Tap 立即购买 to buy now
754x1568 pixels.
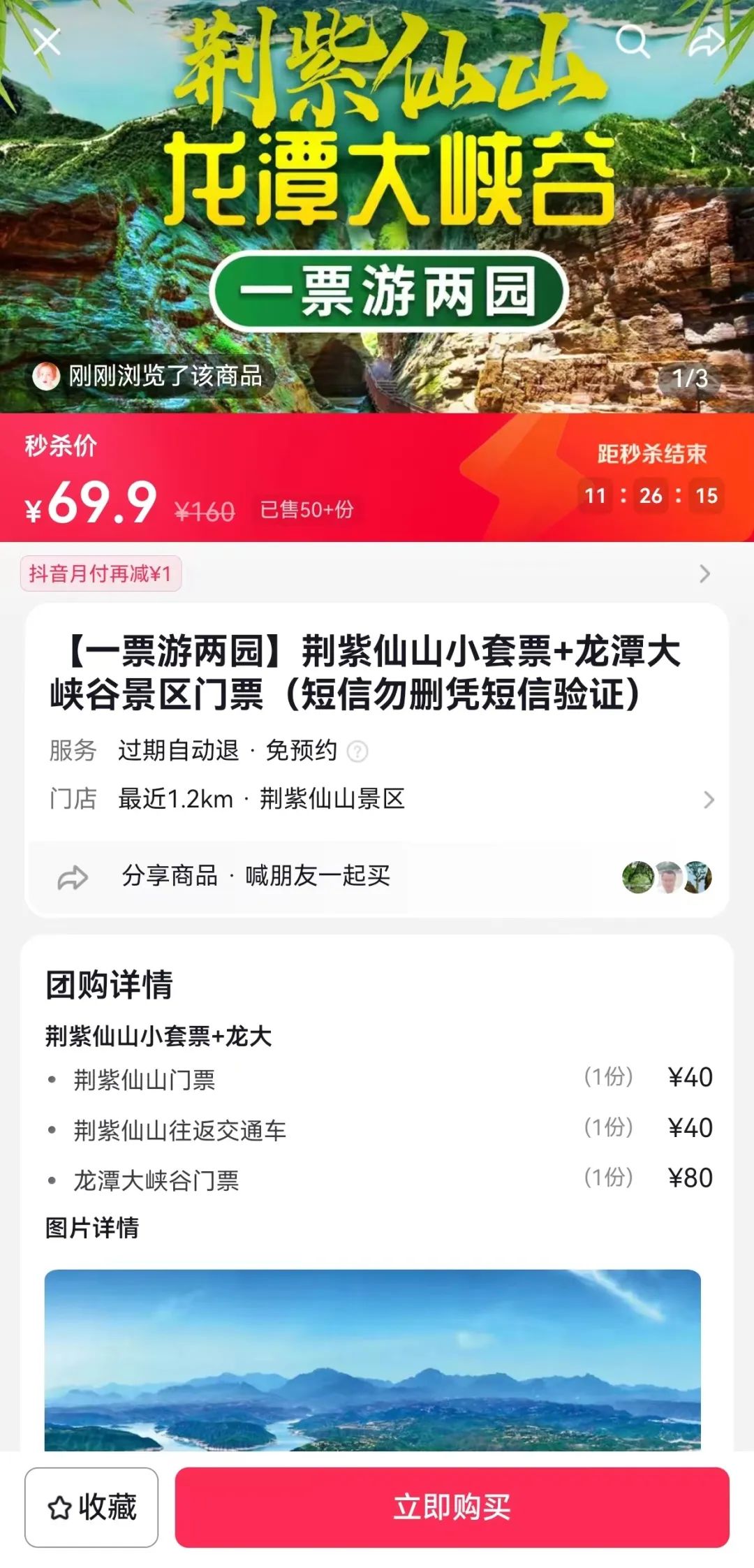point(452,1507)
